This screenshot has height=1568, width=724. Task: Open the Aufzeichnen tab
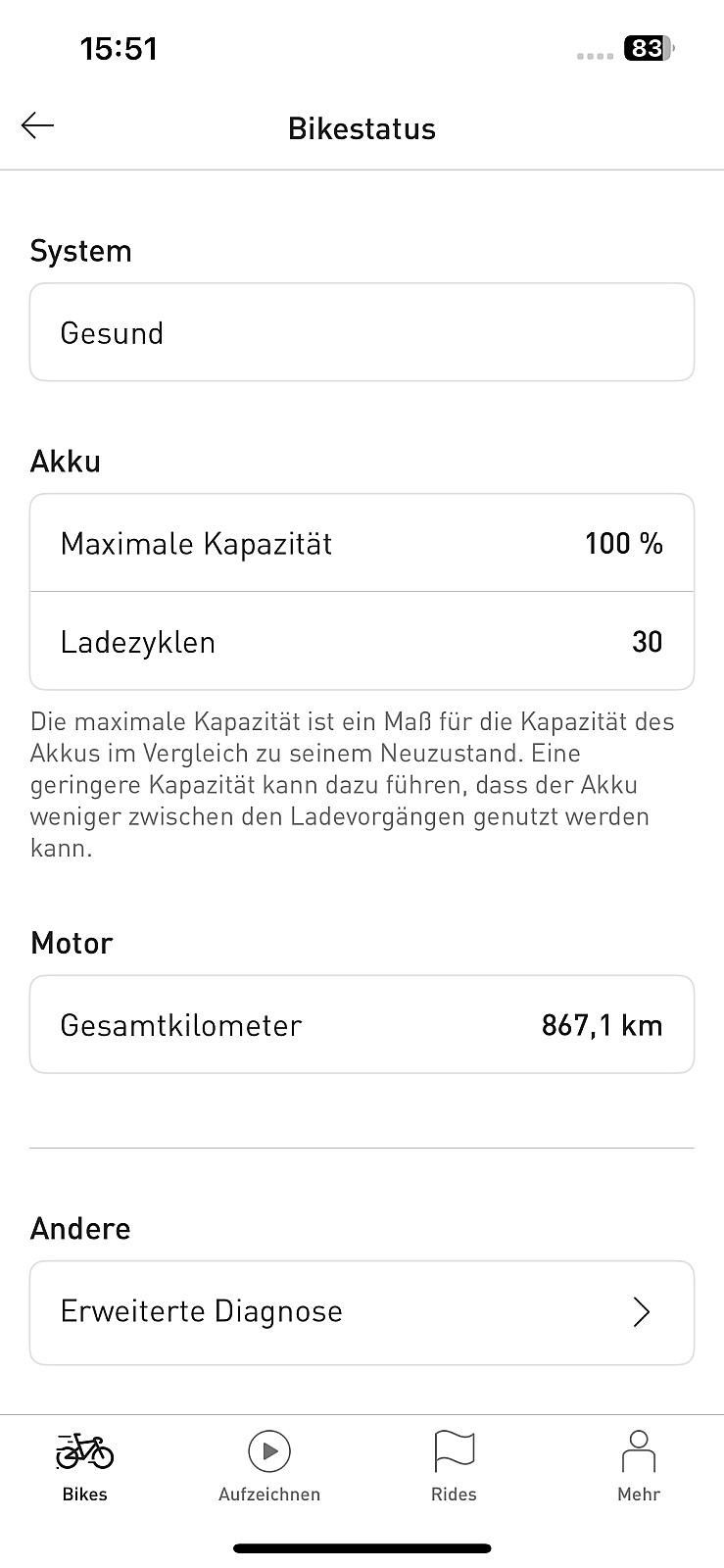(x=269, y=1466)
